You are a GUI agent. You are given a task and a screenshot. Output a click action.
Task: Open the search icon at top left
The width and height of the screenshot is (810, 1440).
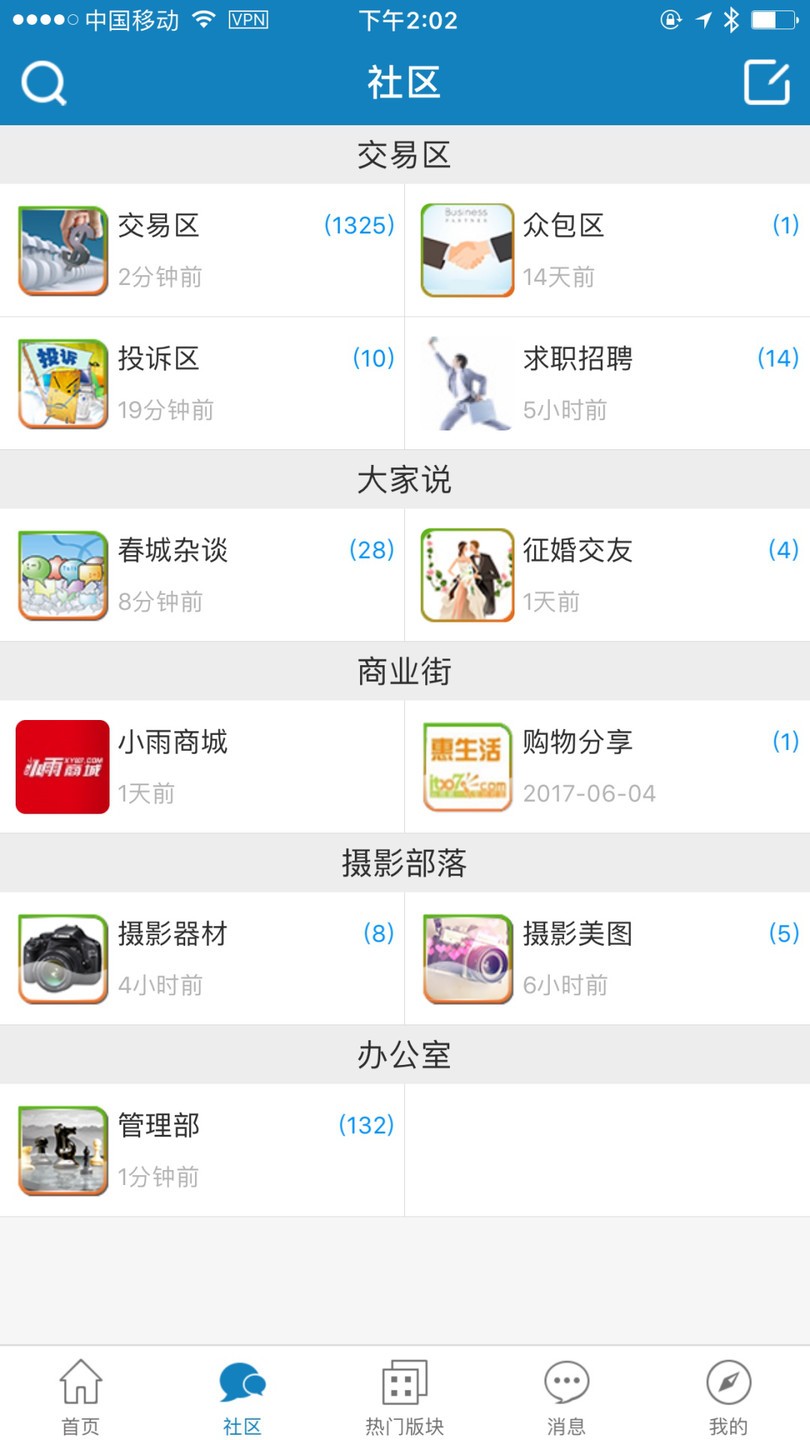pos(42,83)
